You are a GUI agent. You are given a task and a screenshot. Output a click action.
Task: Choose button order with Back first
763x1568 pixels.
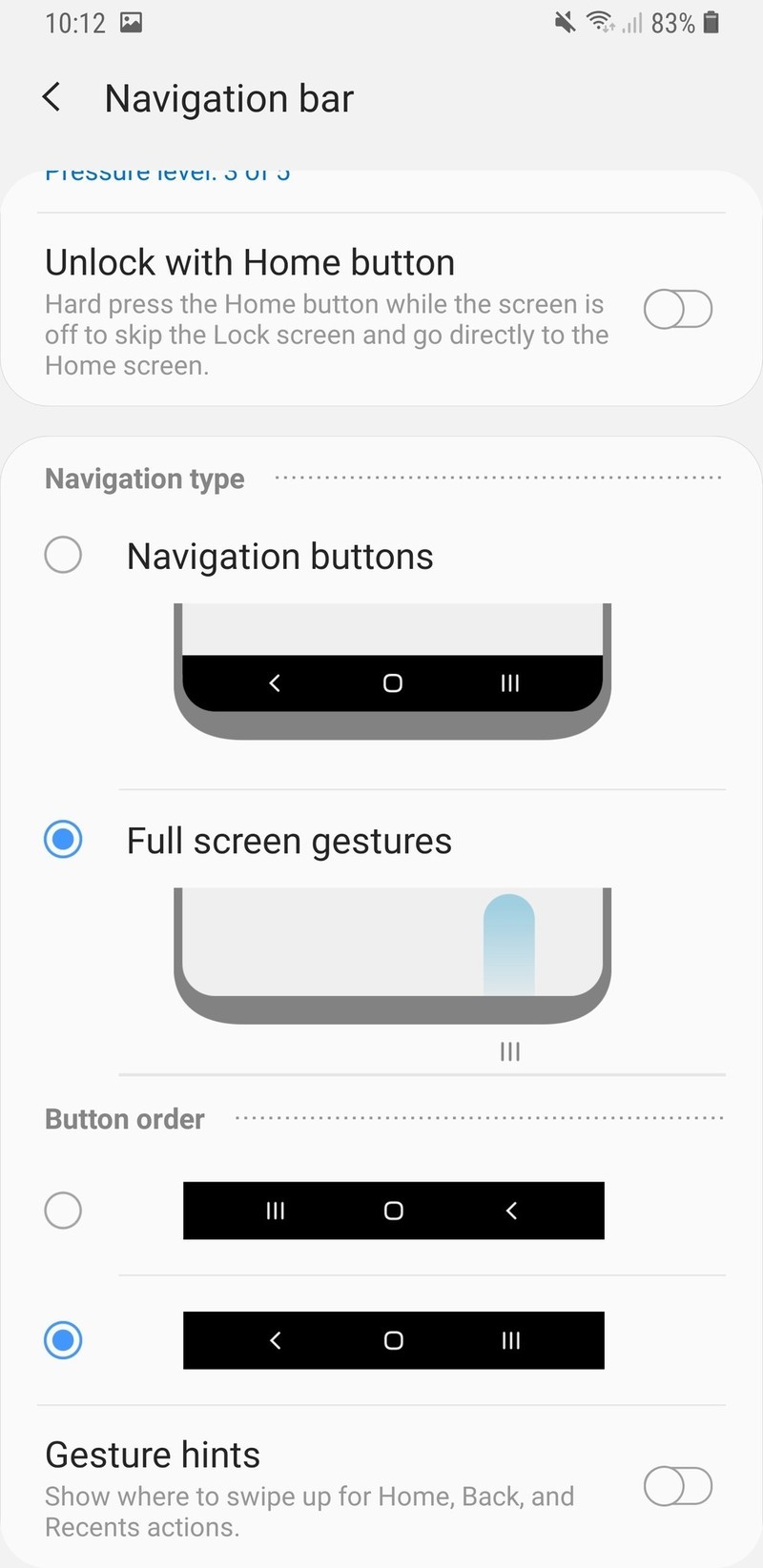pos(63,1340)
